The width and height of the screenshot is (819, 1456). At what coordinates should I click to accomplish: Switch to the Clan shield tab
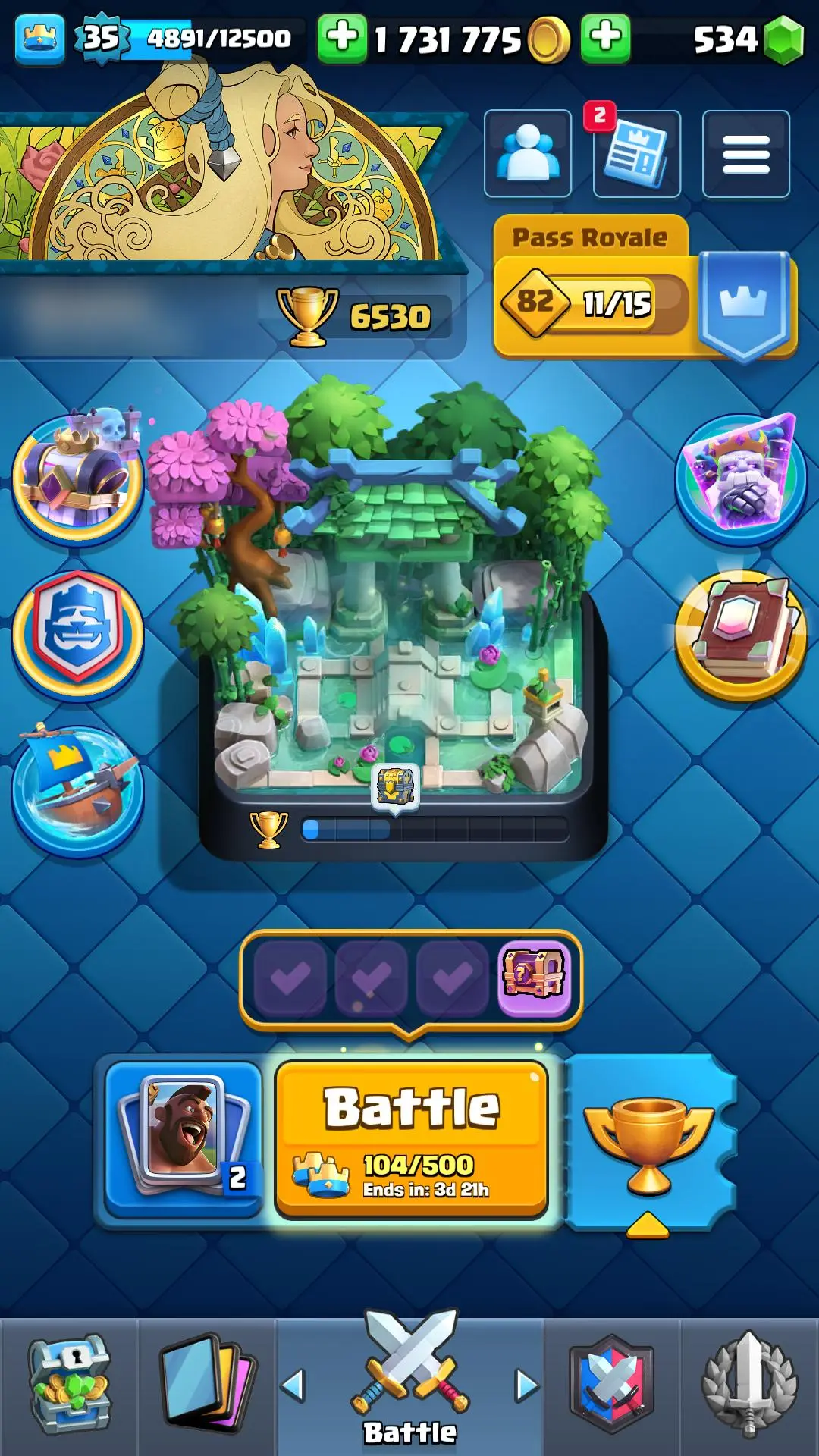pos(611,1386)
